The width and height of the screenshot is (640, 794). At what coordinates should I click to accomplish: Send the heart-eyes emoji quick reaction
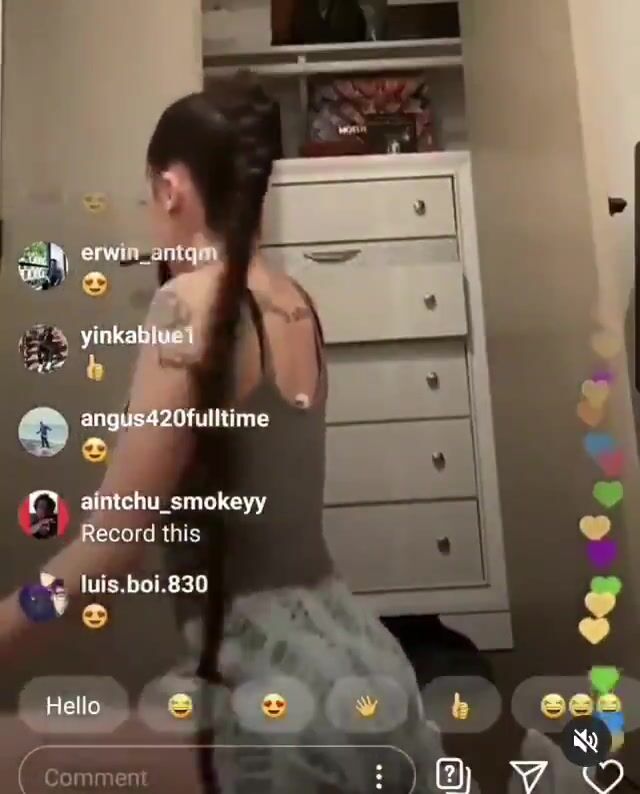[x=274, y=706]
